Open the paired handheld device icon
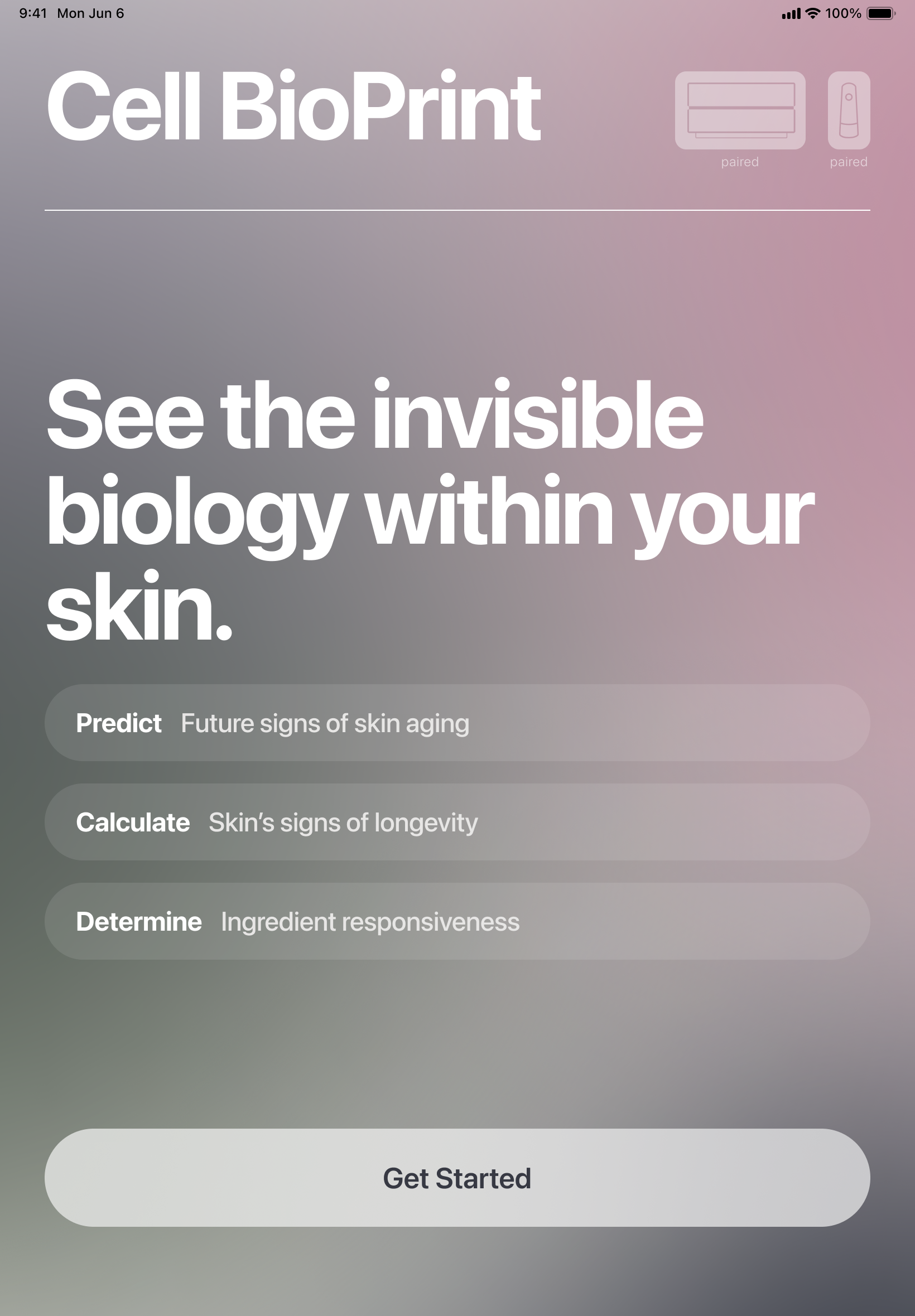 (x=849, y=110)
